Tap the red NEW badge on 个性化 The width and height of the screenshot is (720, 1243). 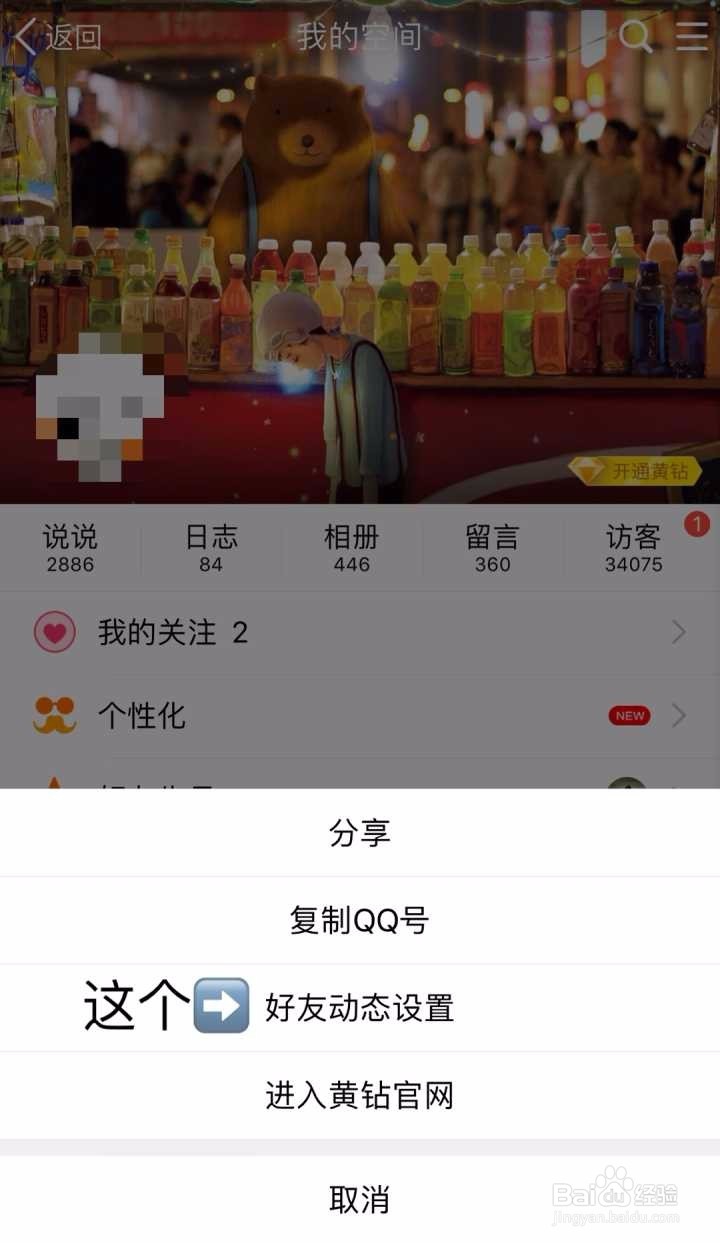point(628,715)
